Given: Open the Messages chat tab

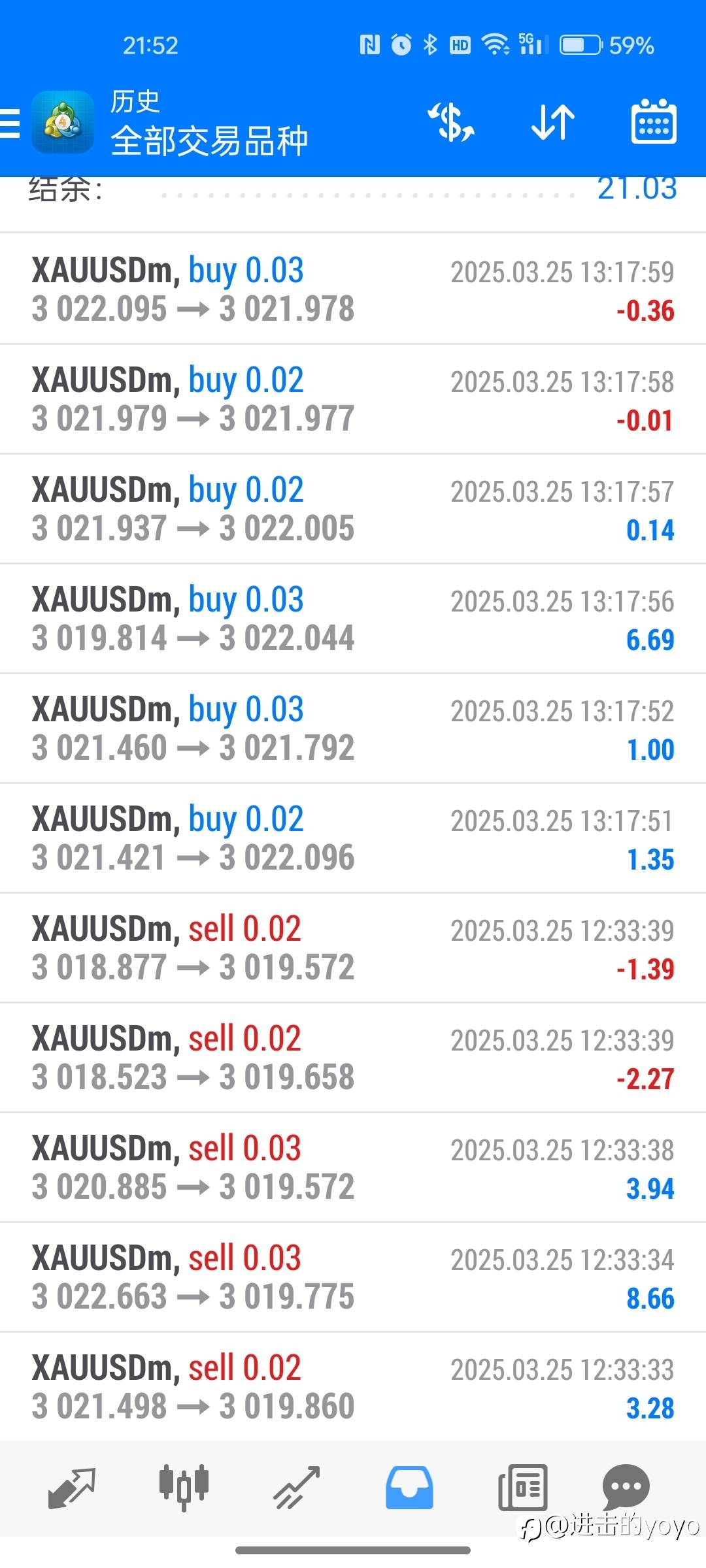Looking at the screenshot, I should (626, 1488).
